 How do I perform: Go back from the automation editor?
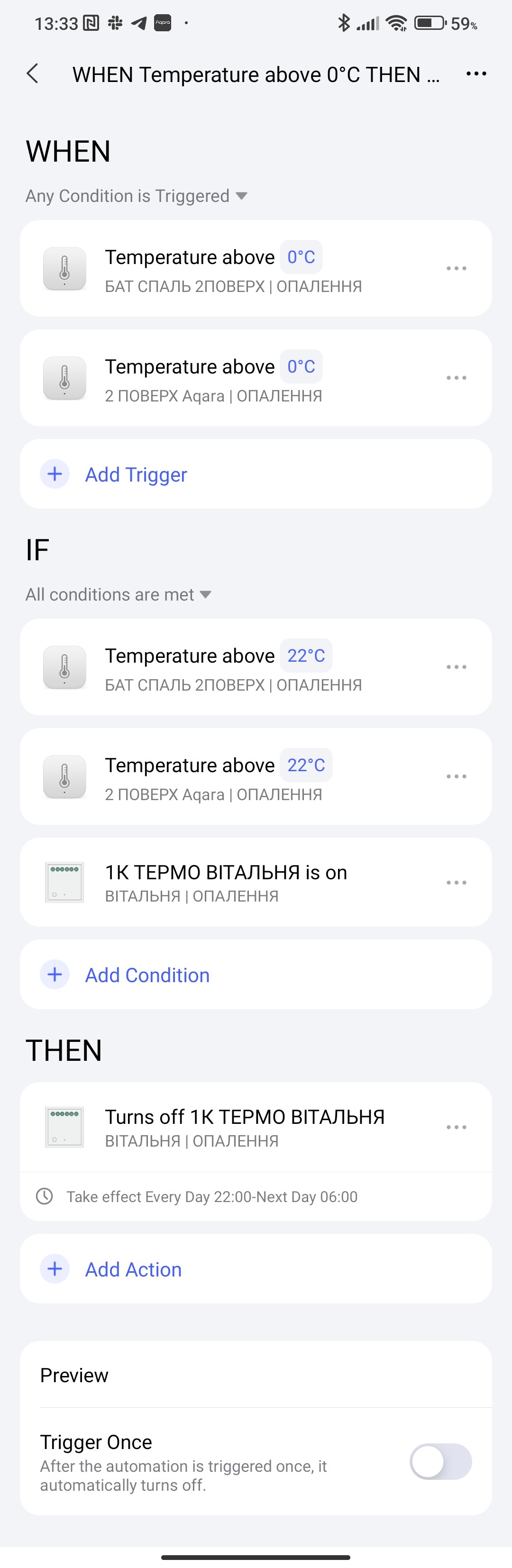click(33, 73)
